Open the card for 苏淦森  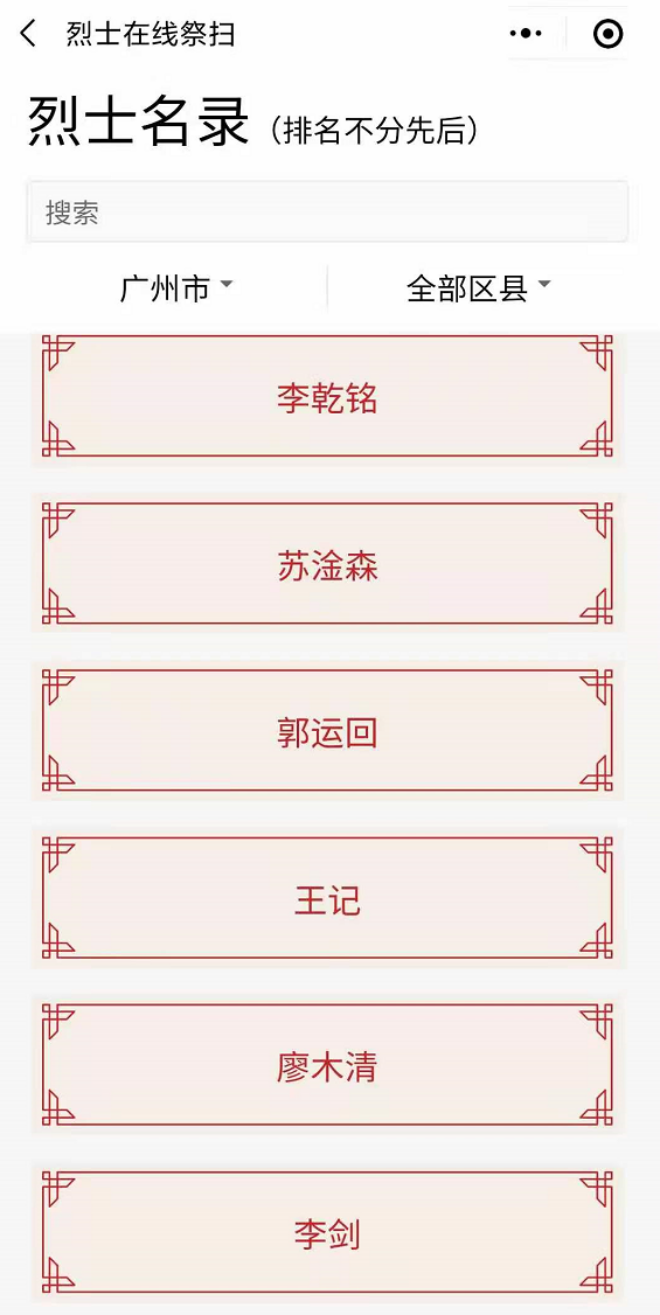(x=327, y=566)
